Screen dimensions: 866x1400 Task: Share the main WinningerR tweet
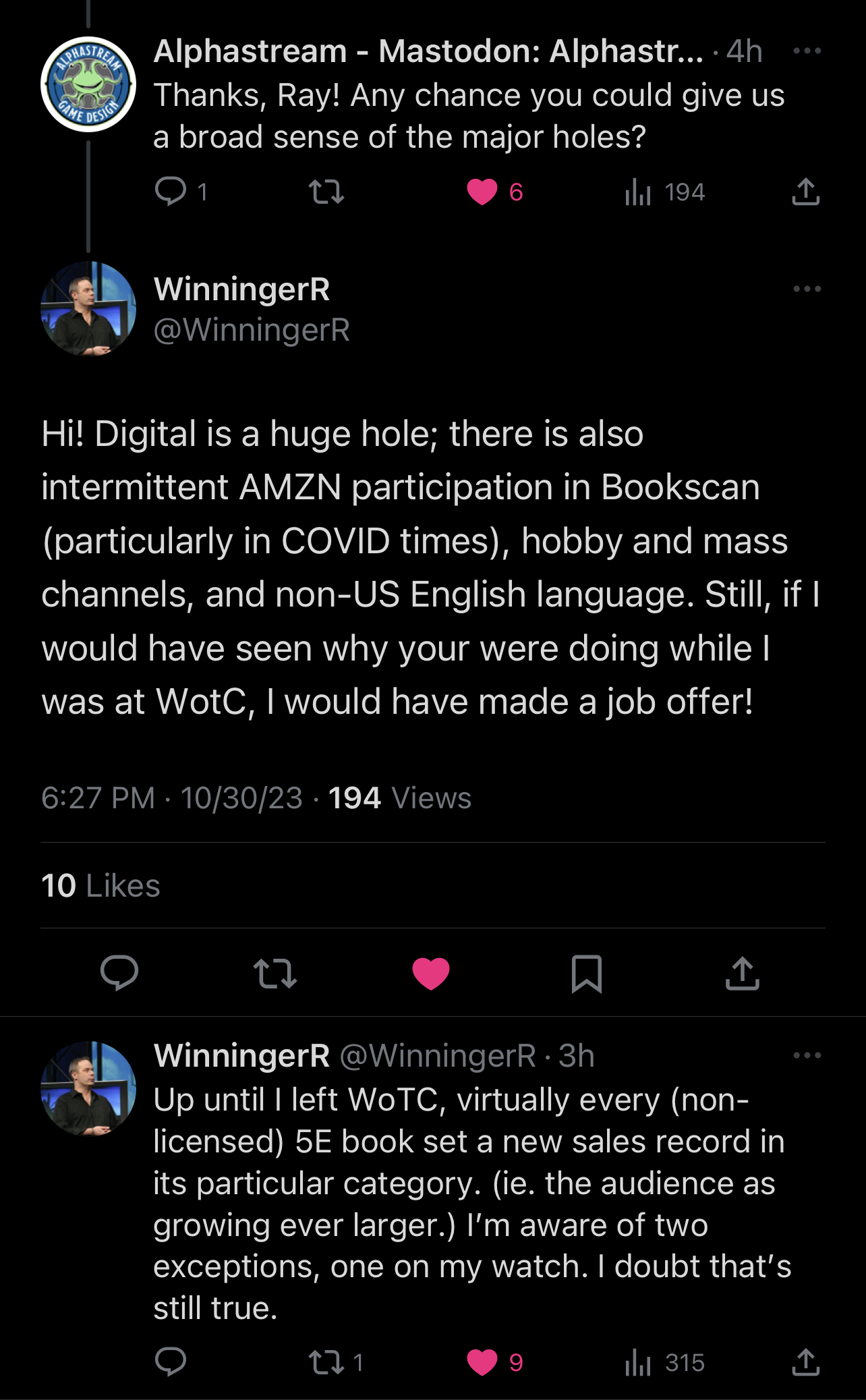742,974
